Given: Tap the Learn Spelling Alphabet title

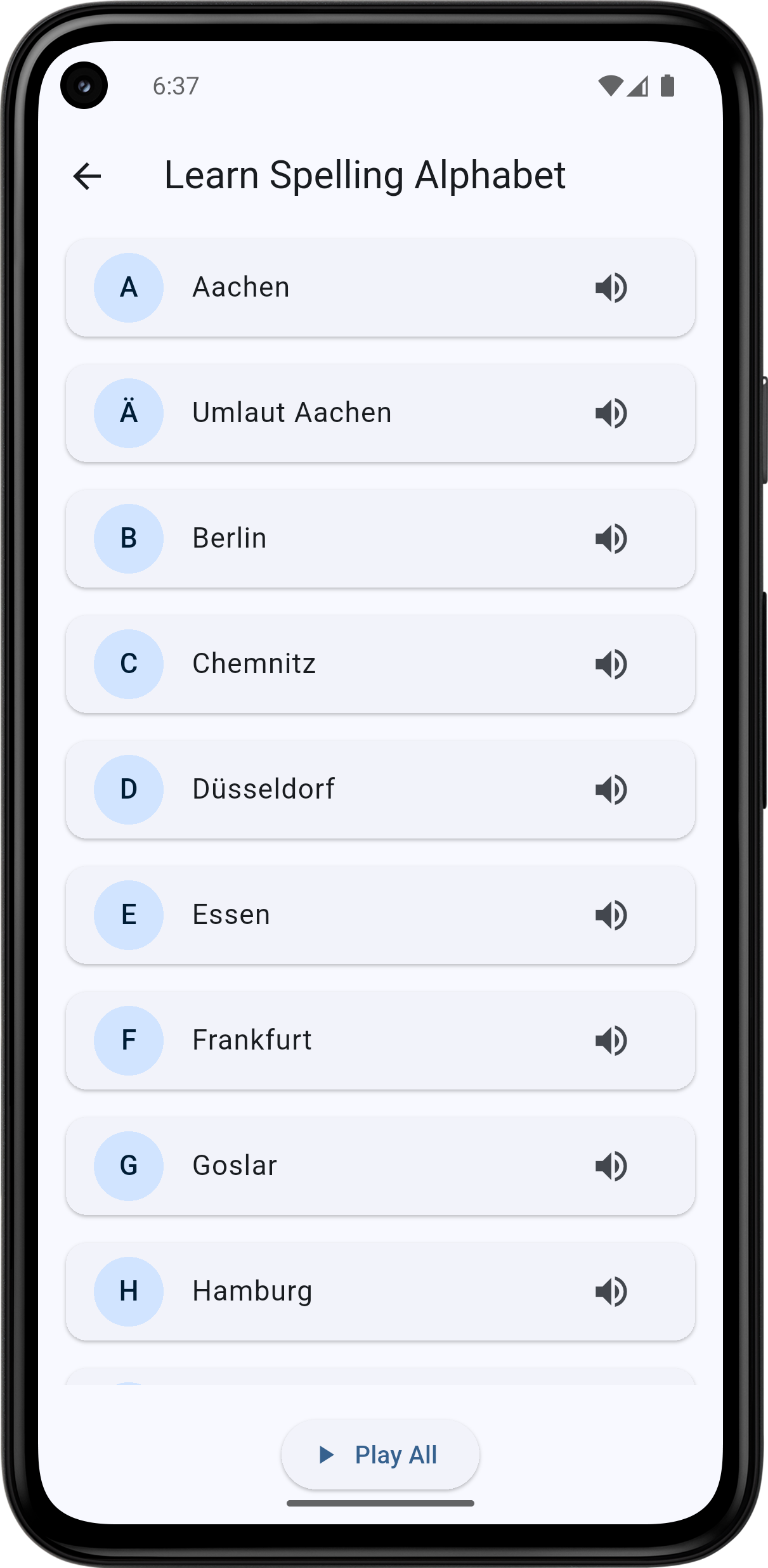Looking at the screenshot, I should click(365, 176).
